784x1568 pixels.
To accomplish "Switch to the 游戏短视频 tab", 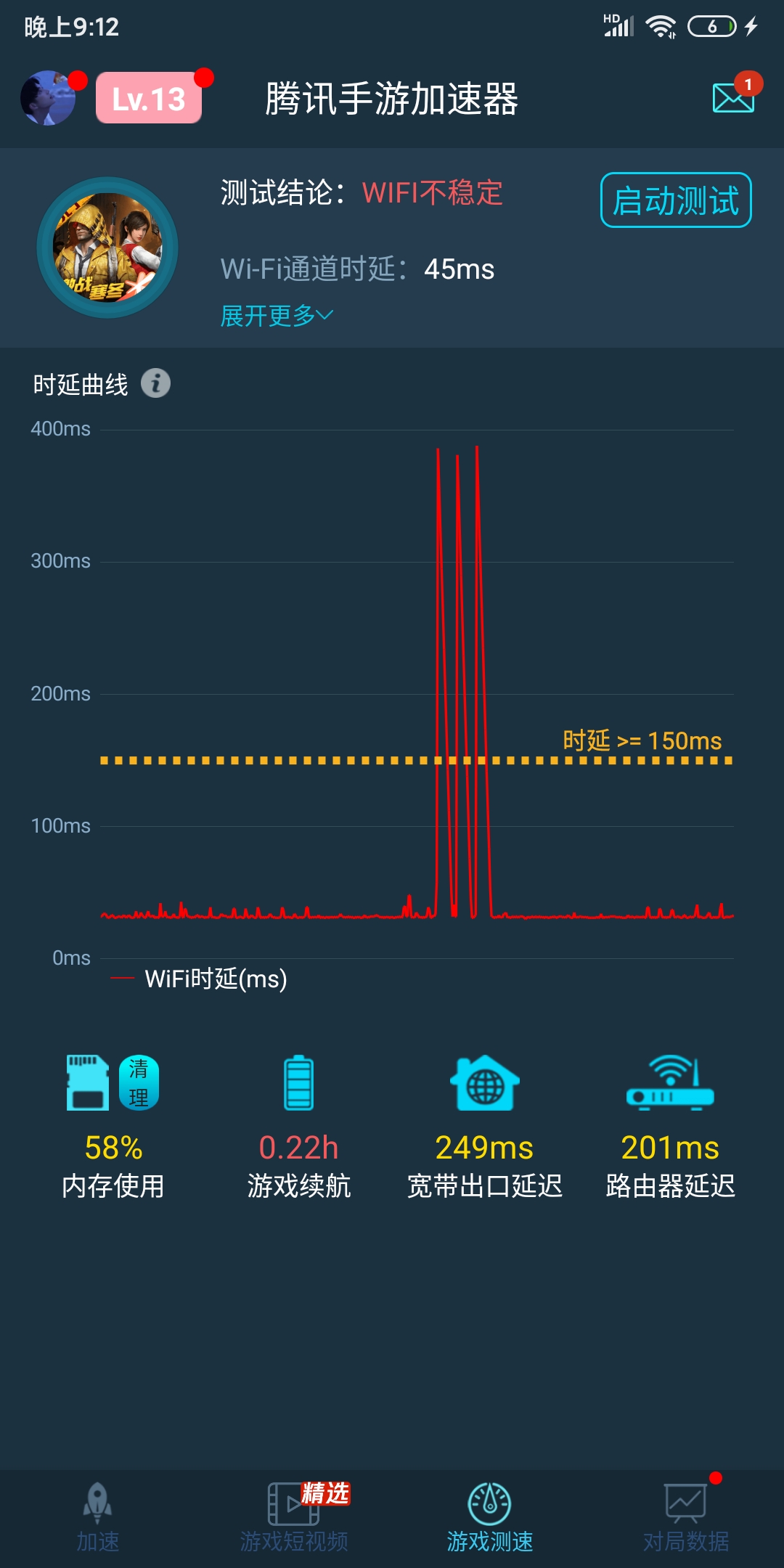I will [294, 1518].
